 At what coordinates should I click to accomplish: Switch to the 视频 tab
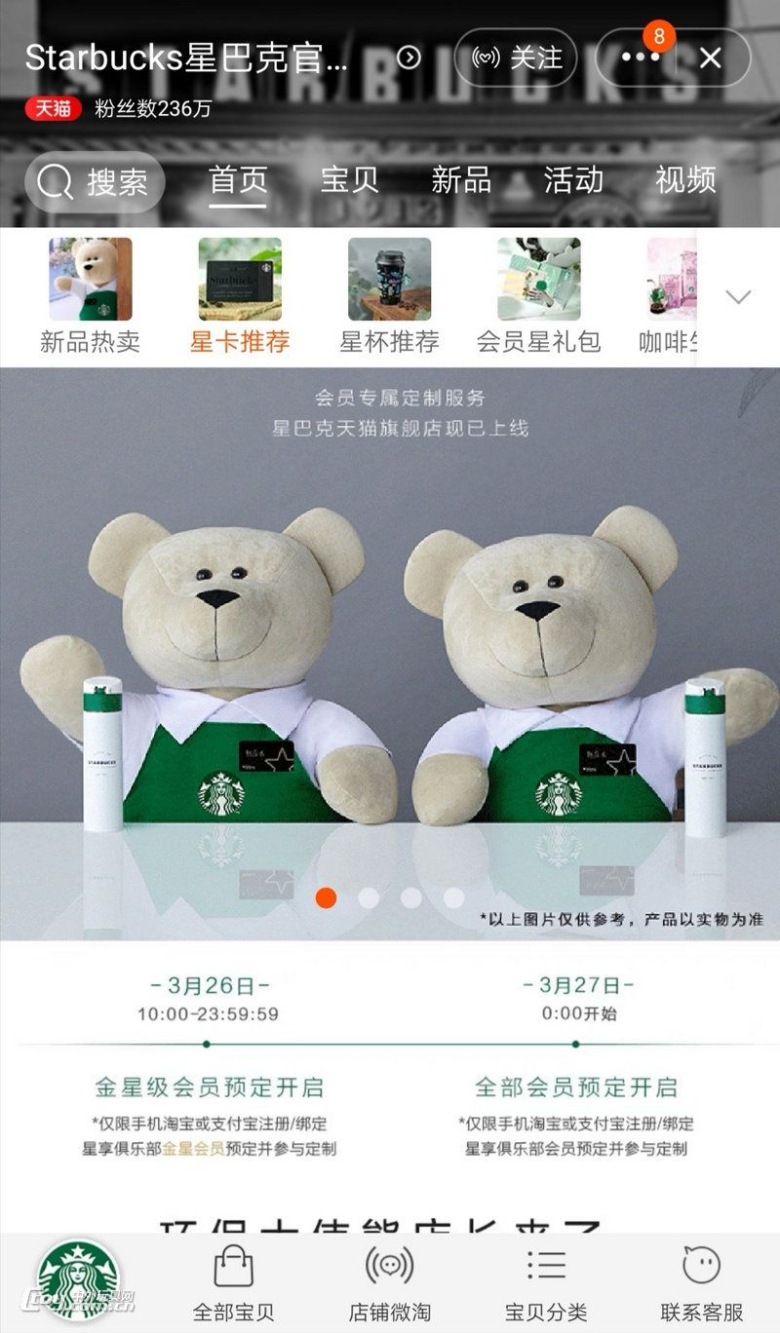click(x=685, y=180)
